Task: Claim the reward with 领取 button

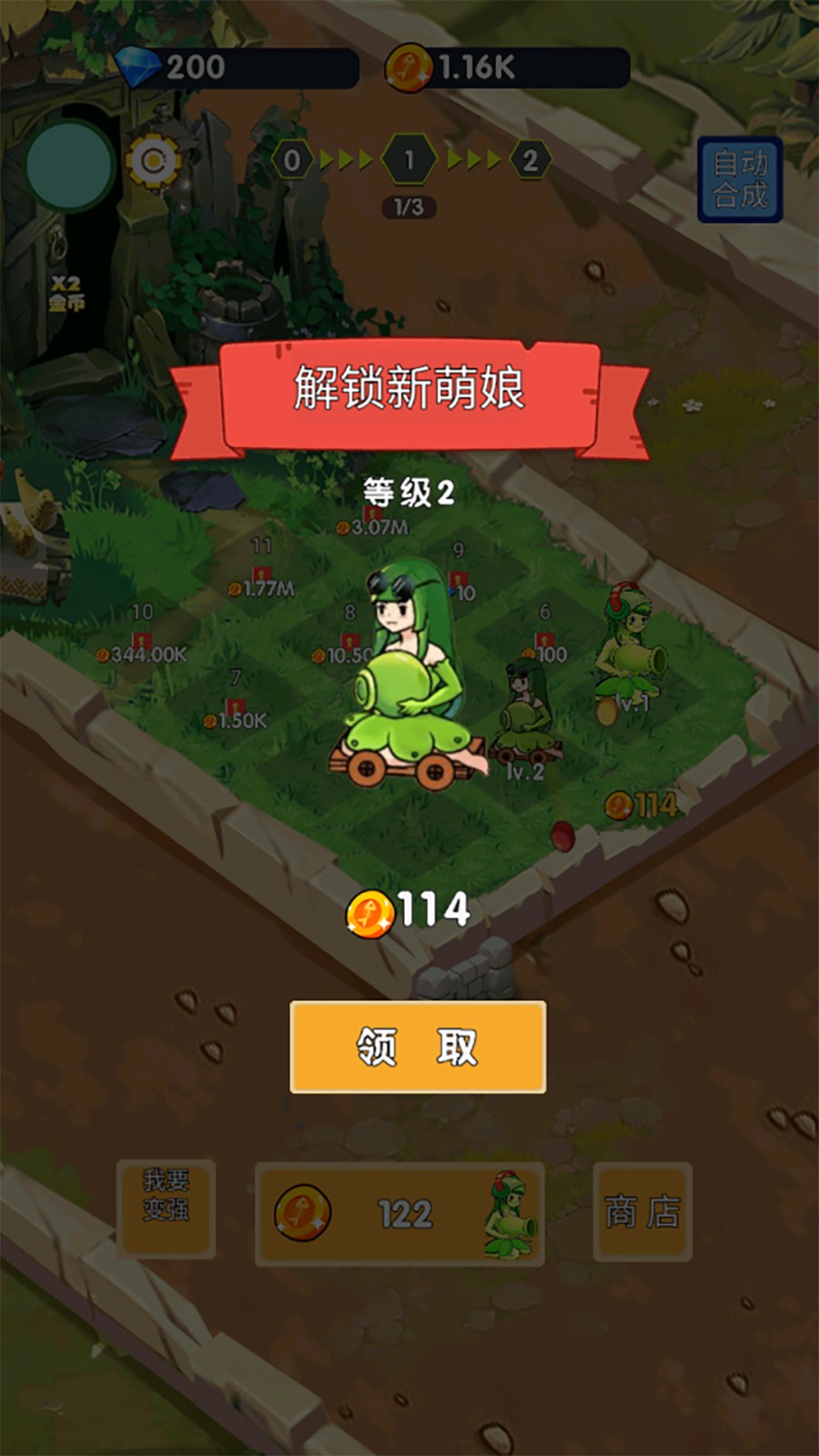Action: [418, 1046]
